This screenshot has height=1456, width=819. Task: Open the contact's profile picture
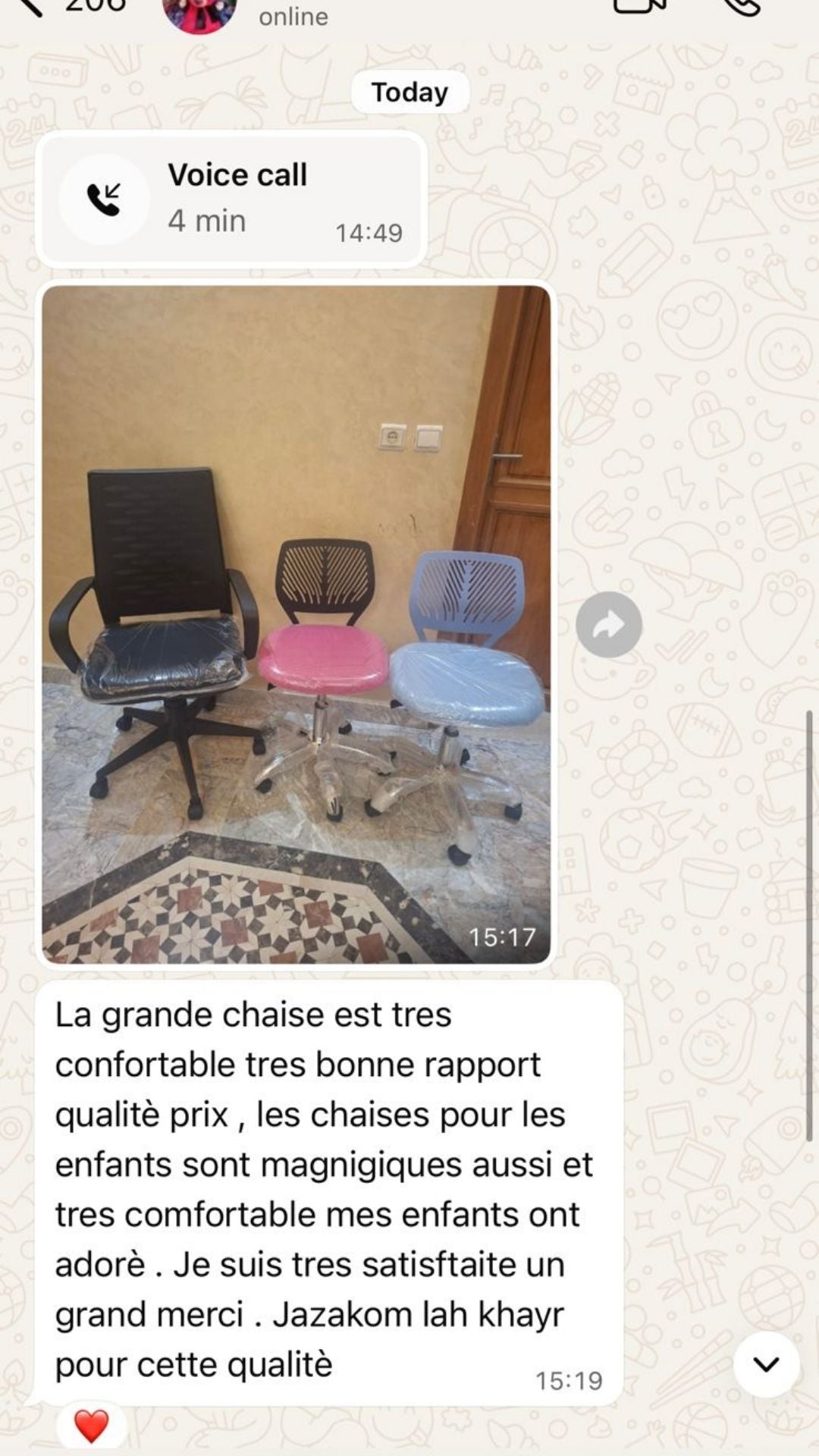(199, 12)
